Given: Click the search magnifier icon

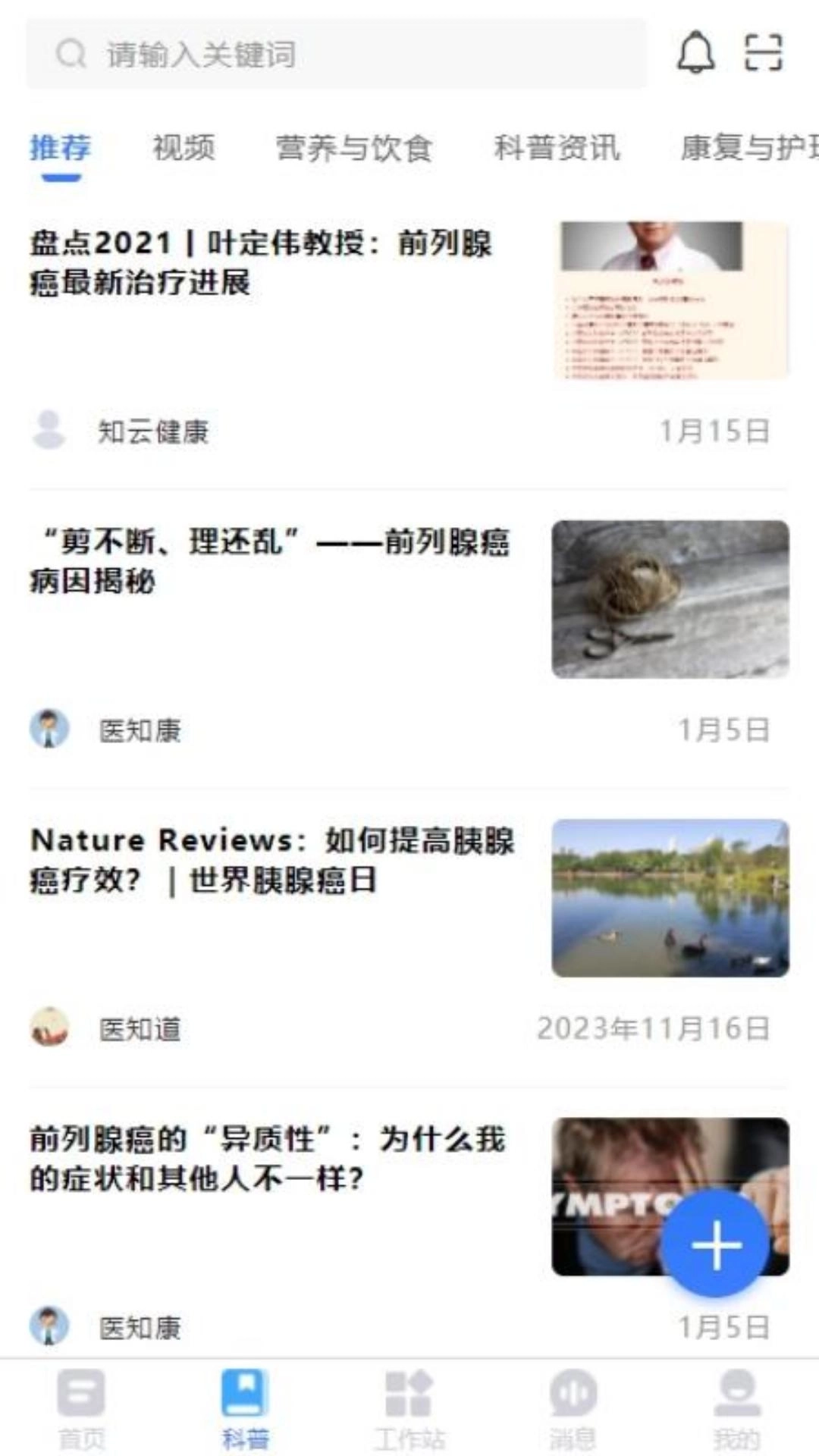Looking at the screenshot, I should click(69, 55).
